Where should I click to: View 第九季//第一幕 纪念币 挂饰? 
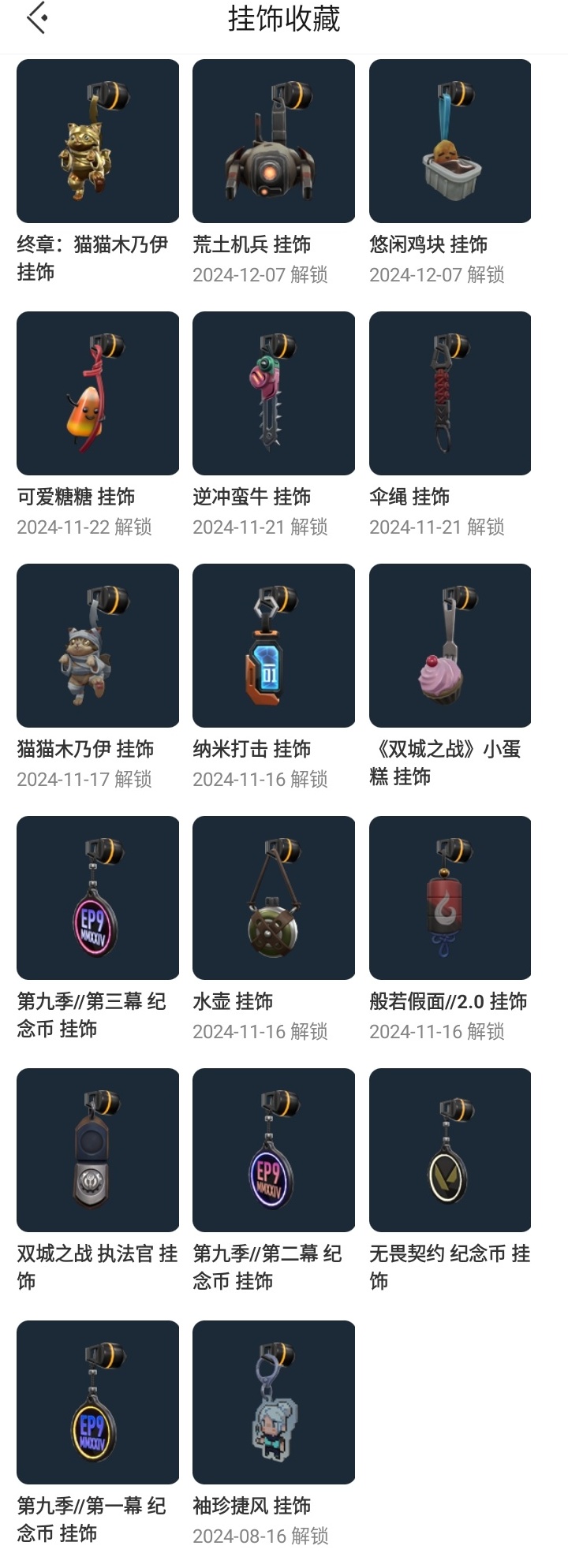pos(98,1402)
